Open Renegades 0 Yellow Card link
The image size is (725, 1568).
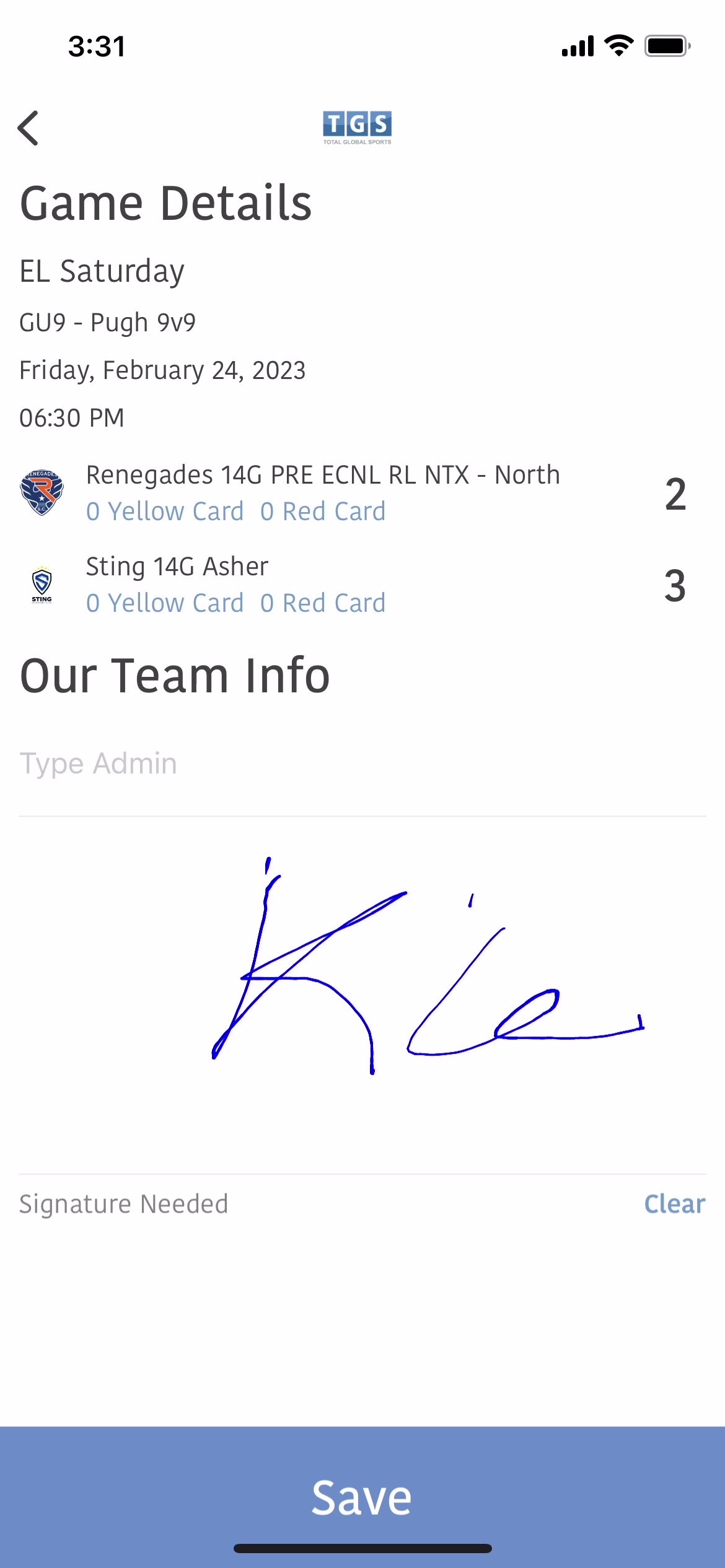tap(165, 512)
